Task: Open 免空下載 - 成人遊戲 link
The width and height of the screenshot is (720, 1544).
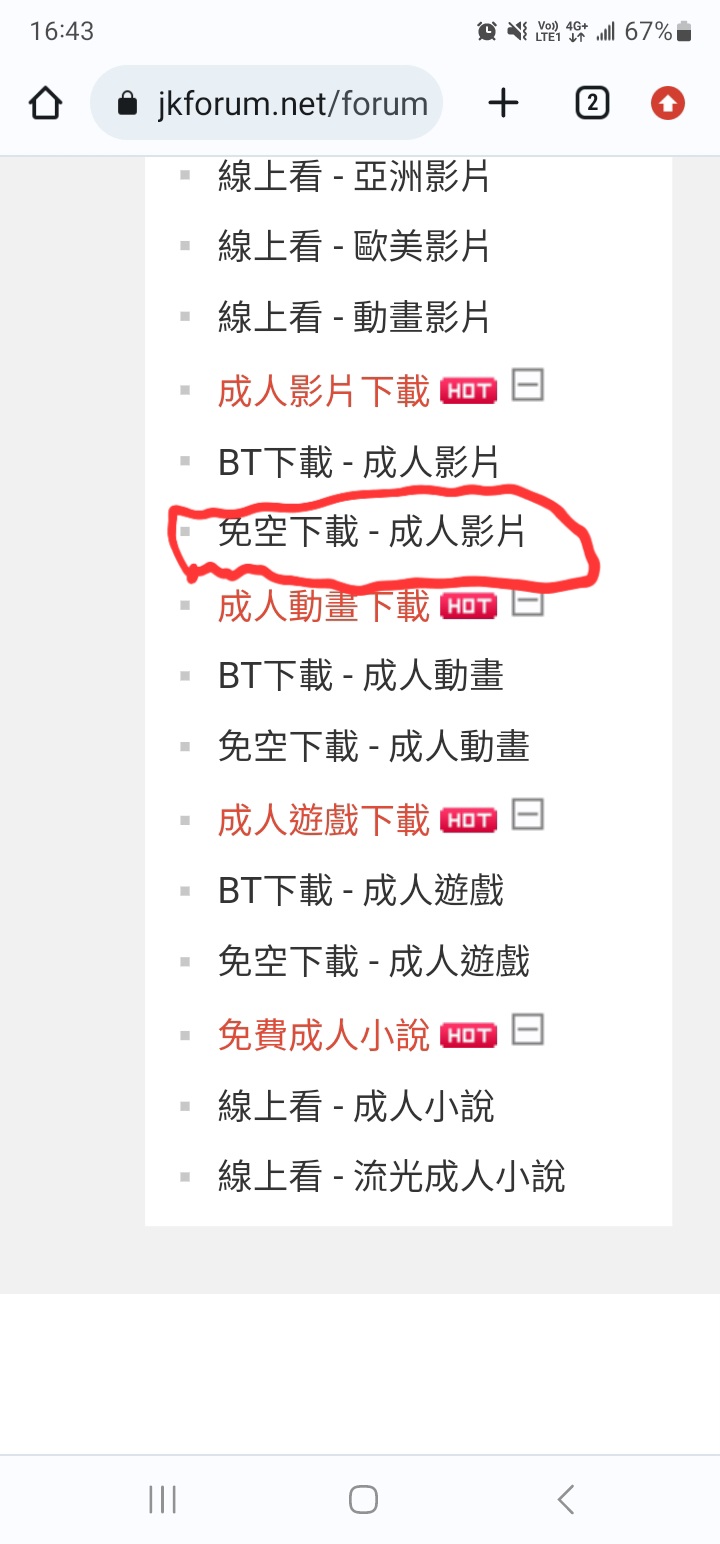Action: (374, 961)
